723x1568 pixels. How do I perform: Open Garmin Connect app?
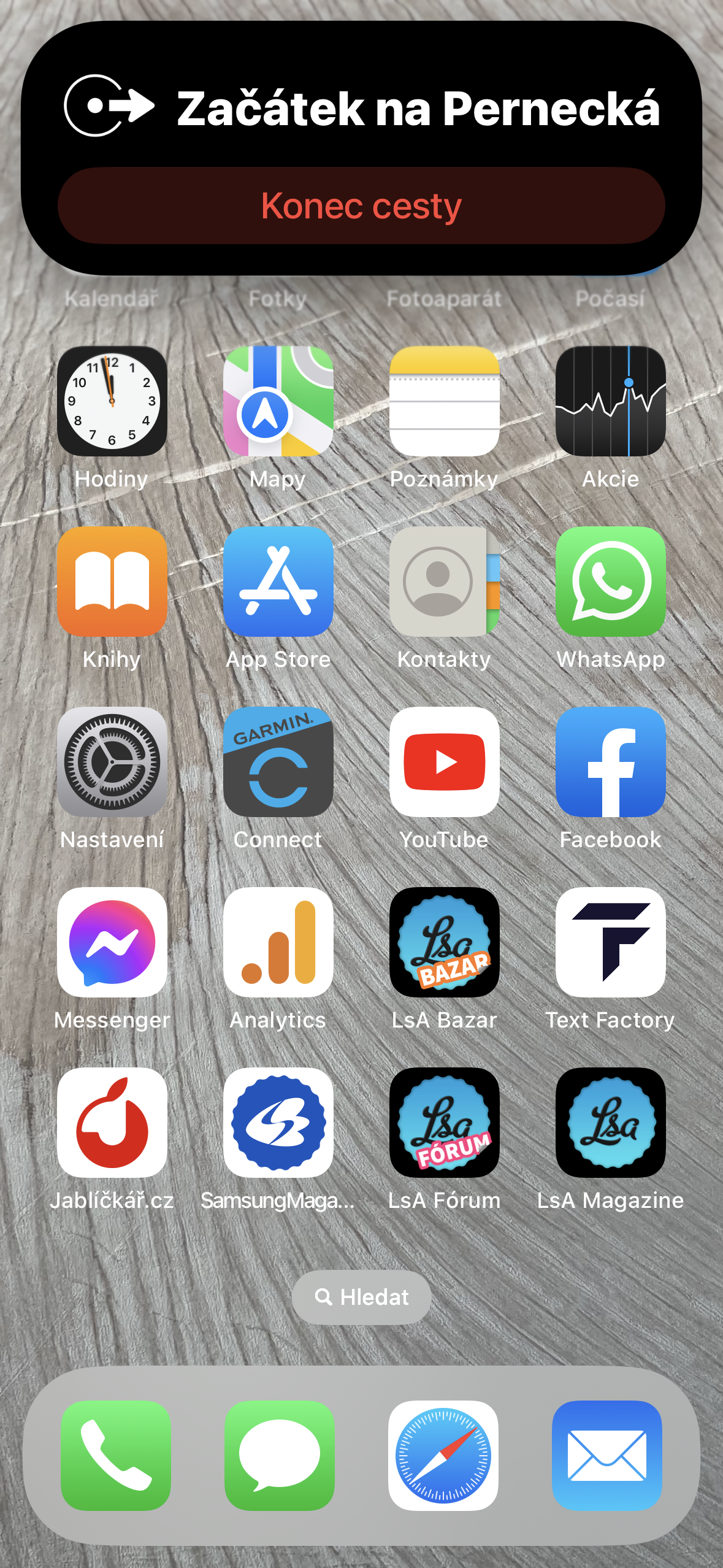278,762
